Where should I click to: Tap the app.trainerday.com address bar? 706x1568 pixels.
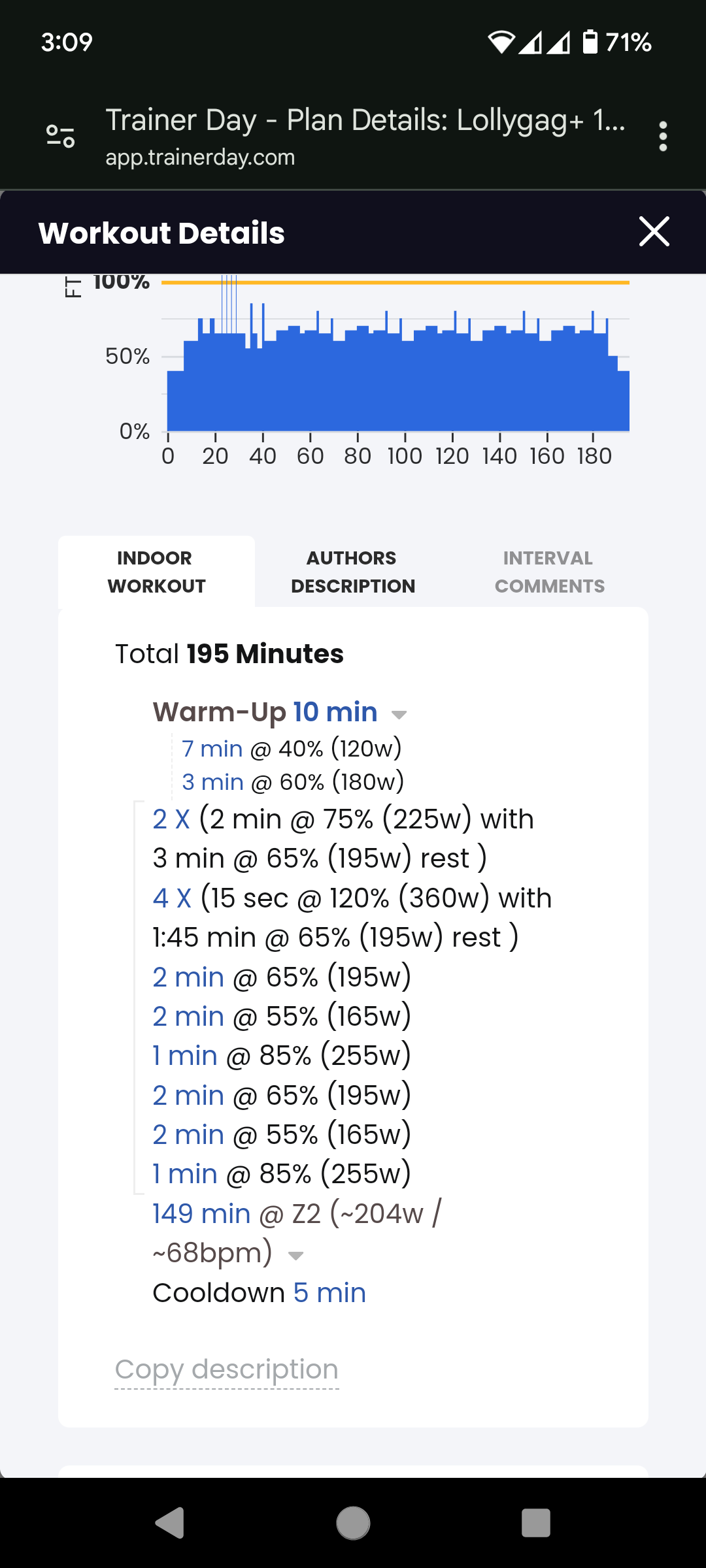pyautogui.click(x=365, y=137)
